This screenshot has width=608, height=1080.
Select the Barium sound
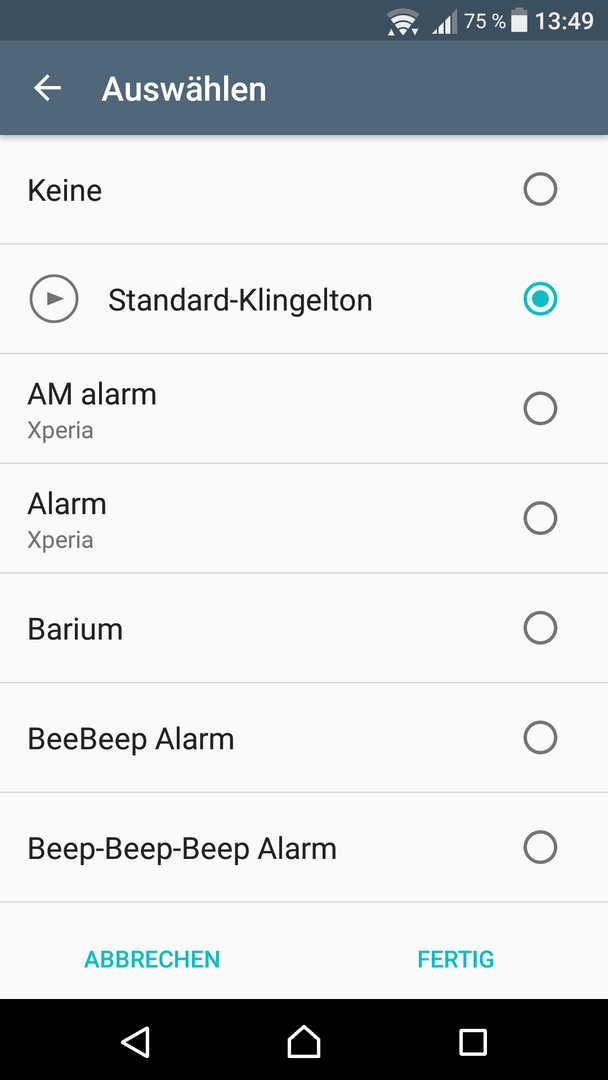304,628
